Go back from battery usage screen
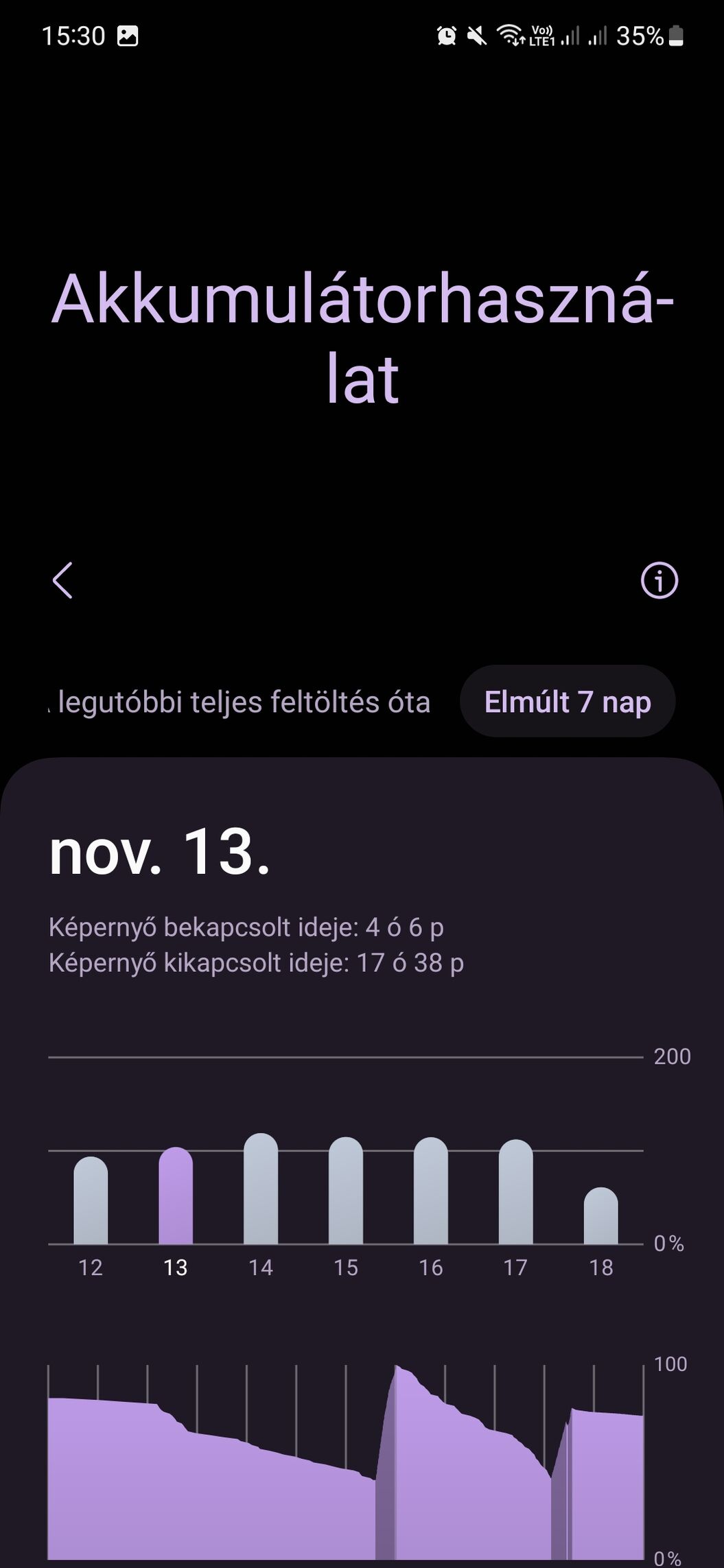Viewport: 724px width, 1568px height. [x=62, y=580]
